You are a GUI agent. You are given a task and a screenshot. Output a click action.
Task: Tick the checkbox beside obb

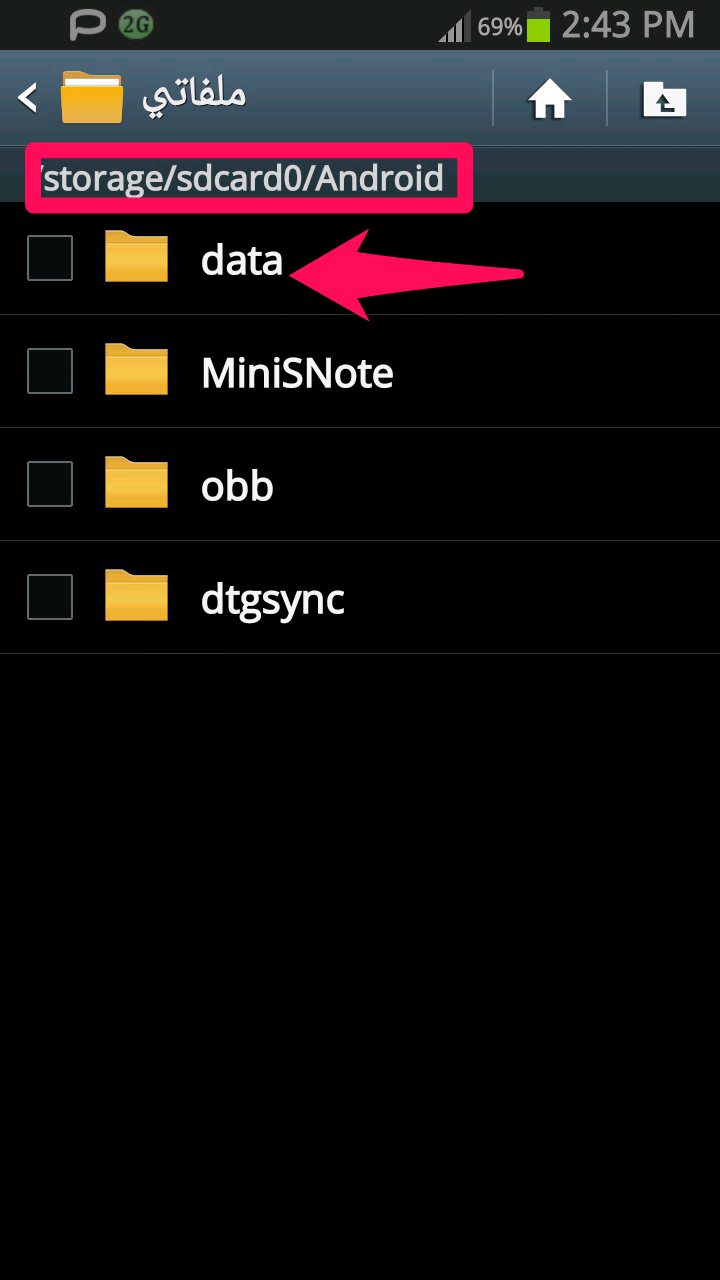(x=50, y=484)
